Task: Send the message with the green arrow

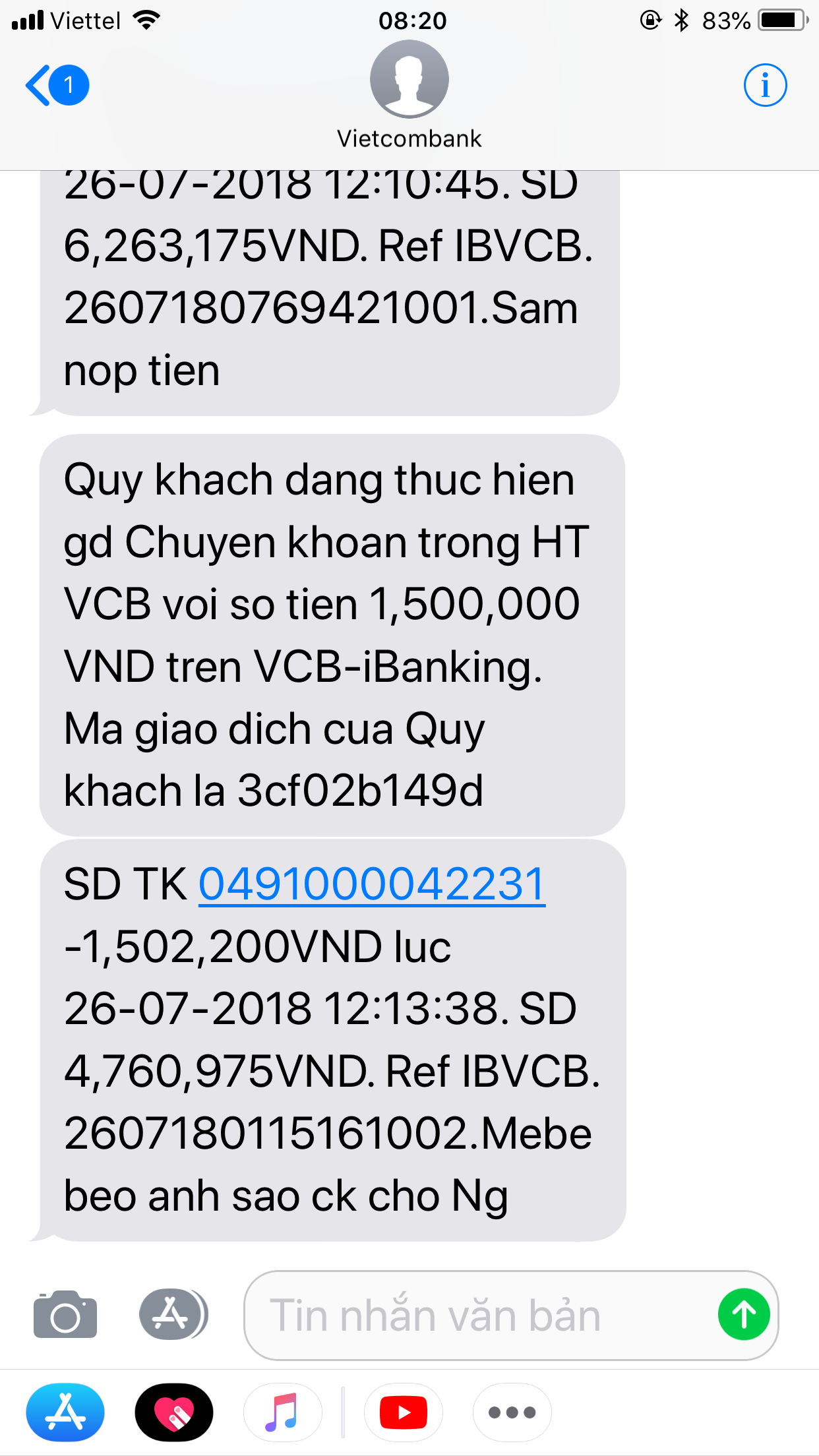Action: [x=744, y=1314]
